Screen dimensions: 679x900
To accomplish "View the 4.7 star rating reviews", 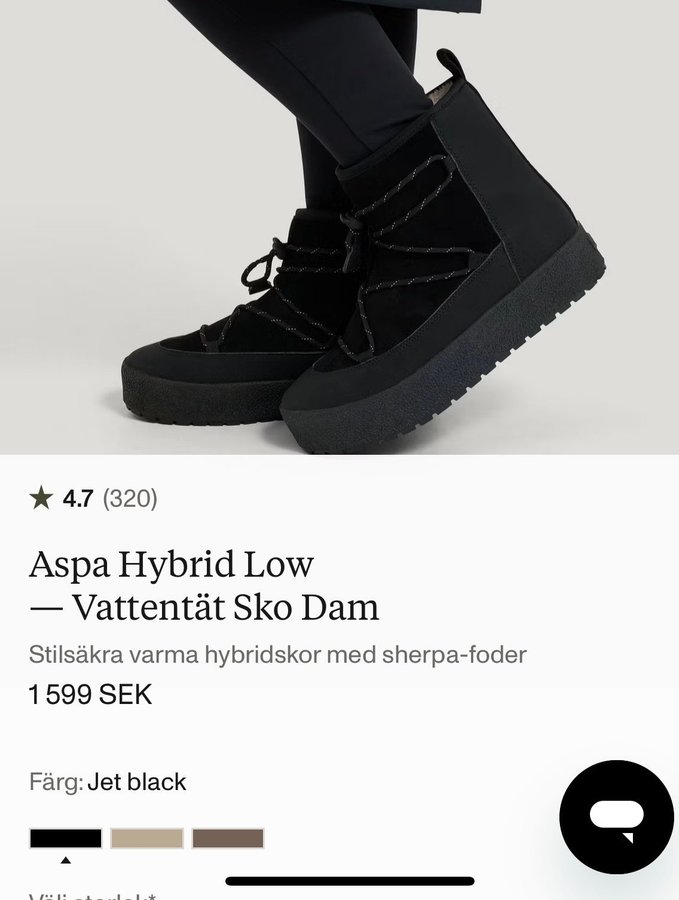I will pos(94,498).
